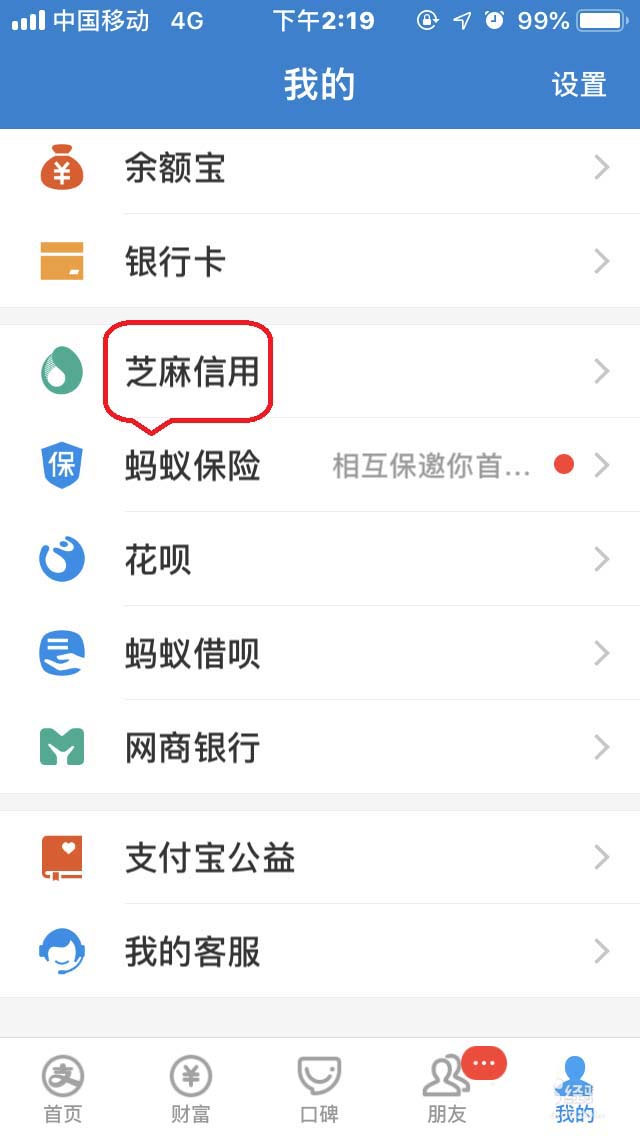Viewport: 640px width, 1136px height.
Task: Switch to the 财富 tab
Action: pos(191,1088)
